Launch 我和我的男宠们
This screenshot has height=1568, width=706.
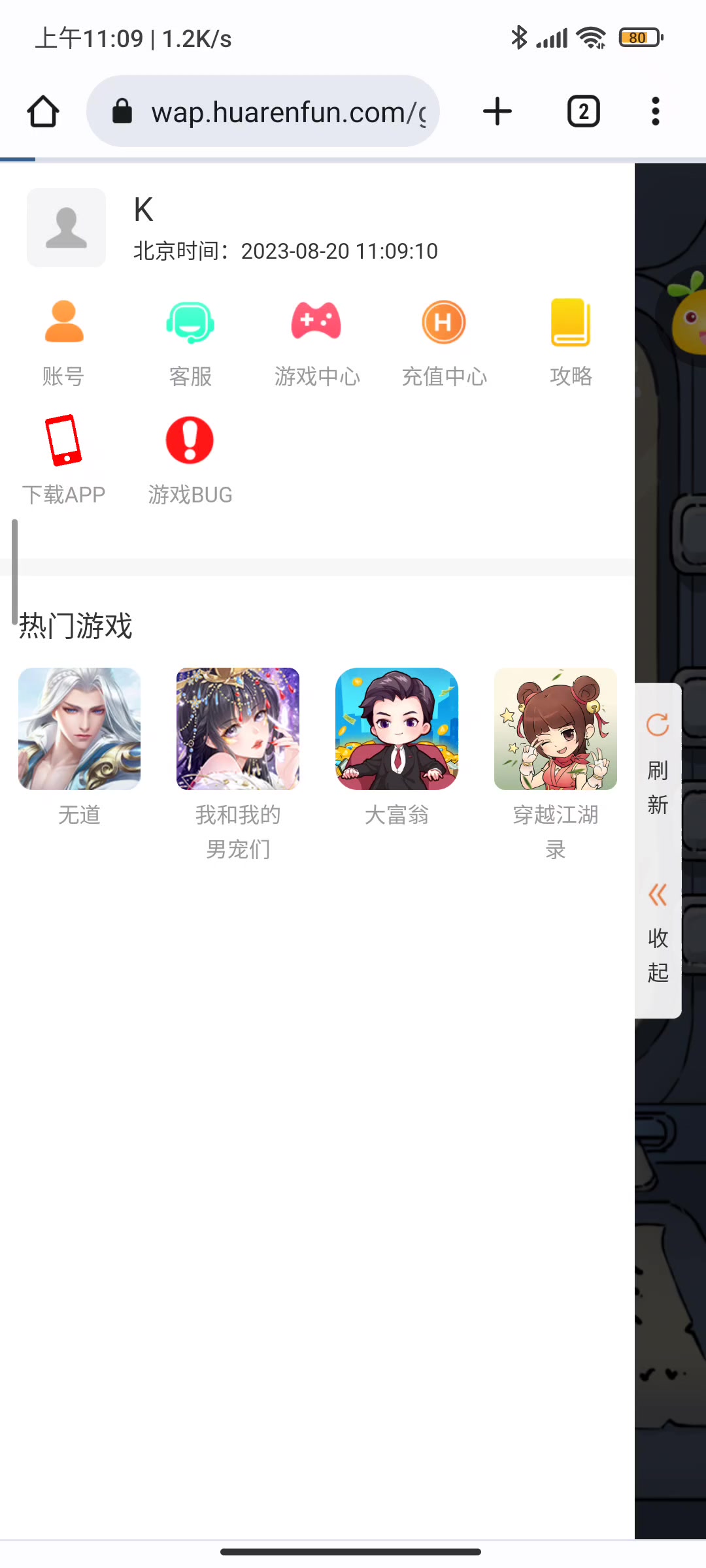click(238, 764)
